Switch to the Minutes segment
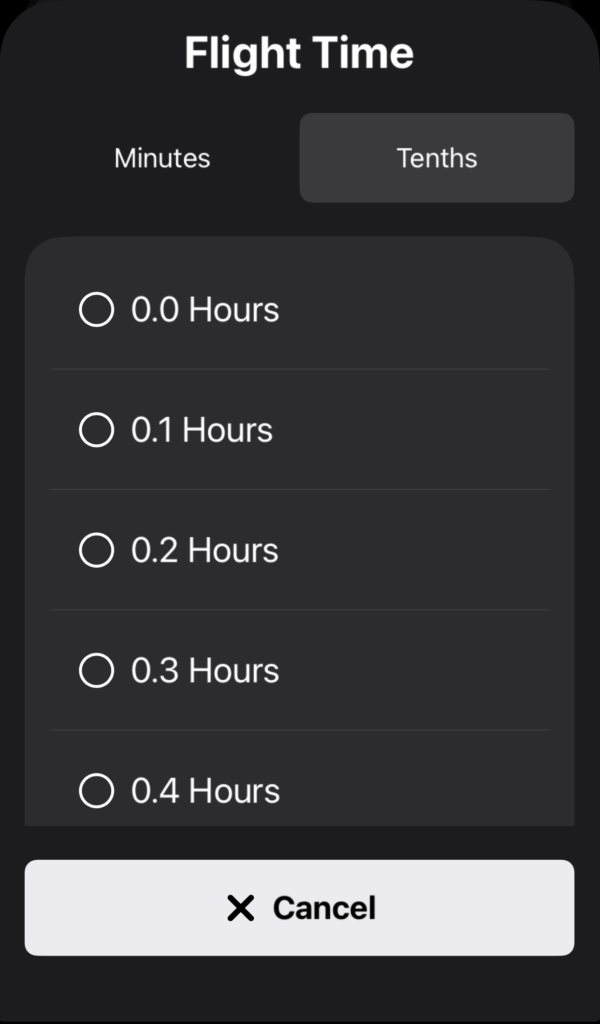The height and width of the screenshot is (1024, 600). pos(162,158)
